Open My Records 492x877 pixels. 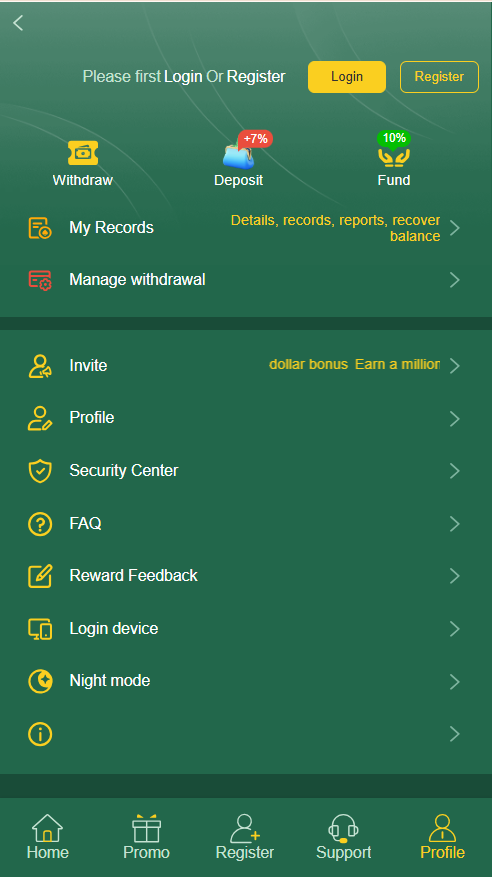point(246,228)
